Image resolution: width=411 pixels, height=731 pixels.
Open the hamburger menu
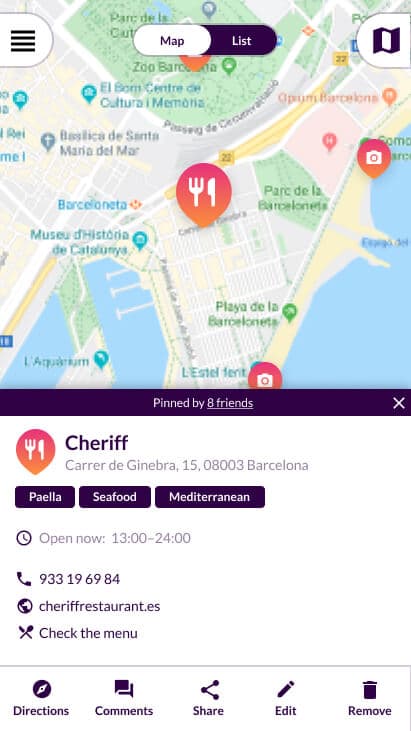click(x=23, y=41)
